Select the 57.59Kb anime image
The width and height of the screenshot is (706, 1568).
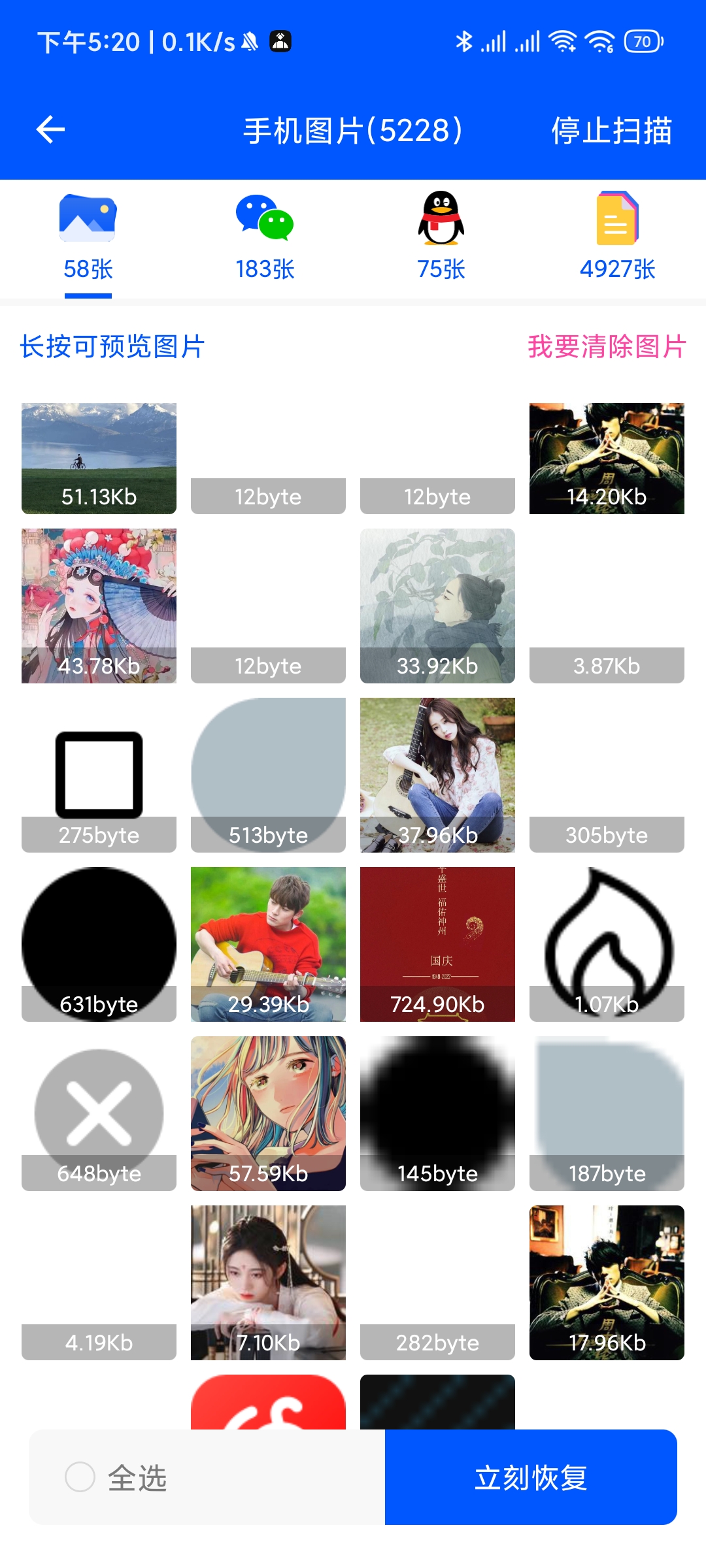click(268, 1113)
